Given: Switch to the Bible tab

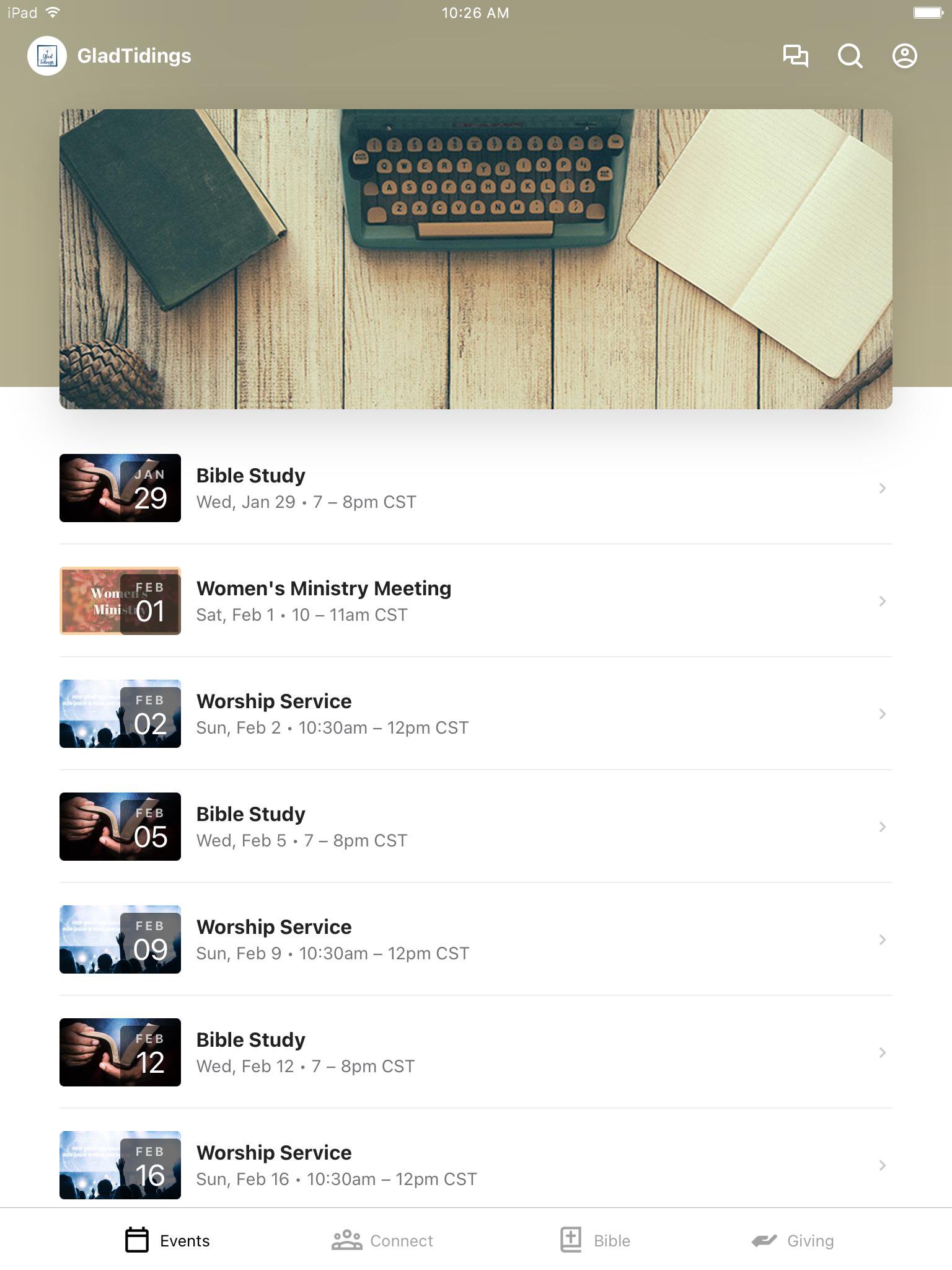Looking at the screenshot, I should pos(595,1240).
